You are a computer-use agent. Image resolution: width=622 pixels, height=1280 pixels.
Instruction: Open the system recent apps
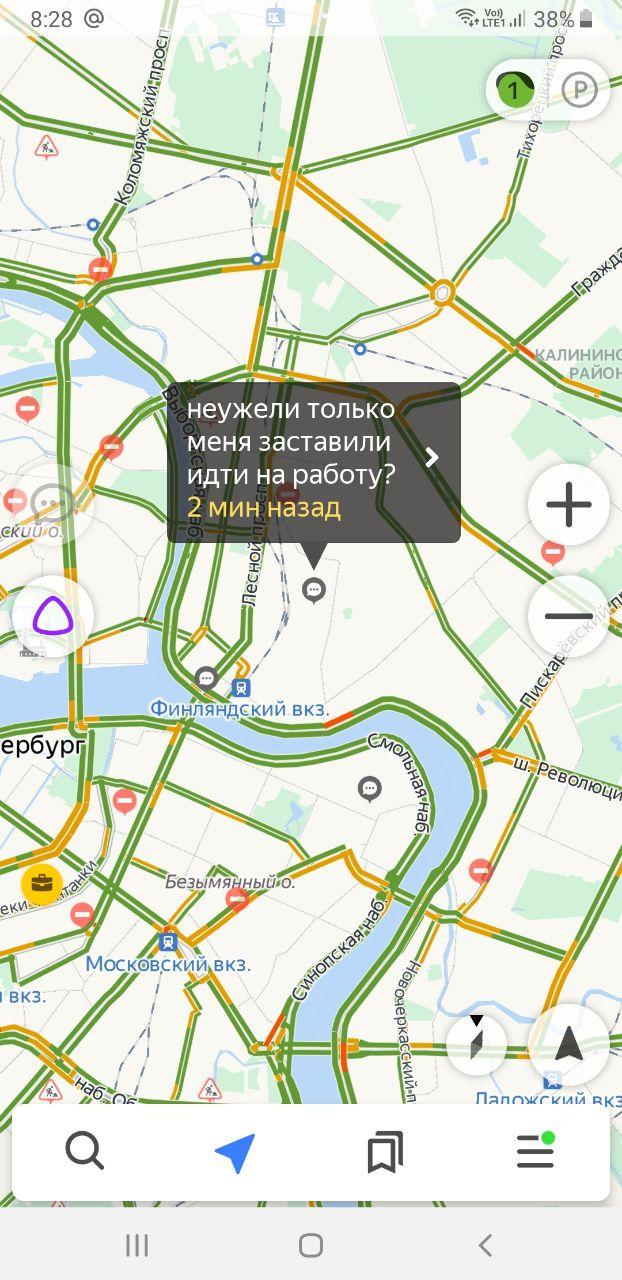(x=137, y=1245)
